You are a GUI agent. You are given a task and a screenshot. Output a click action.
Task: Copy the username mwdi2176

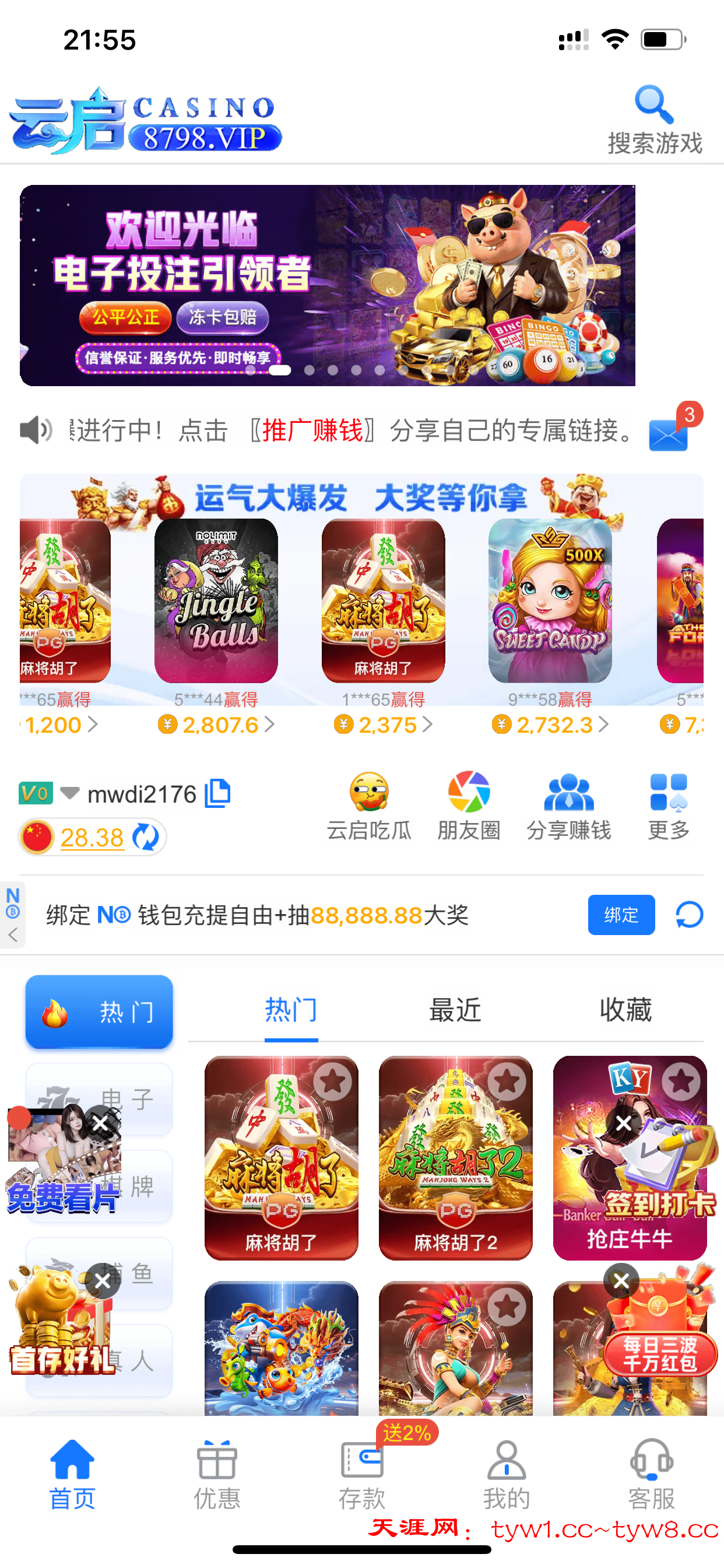217,793
